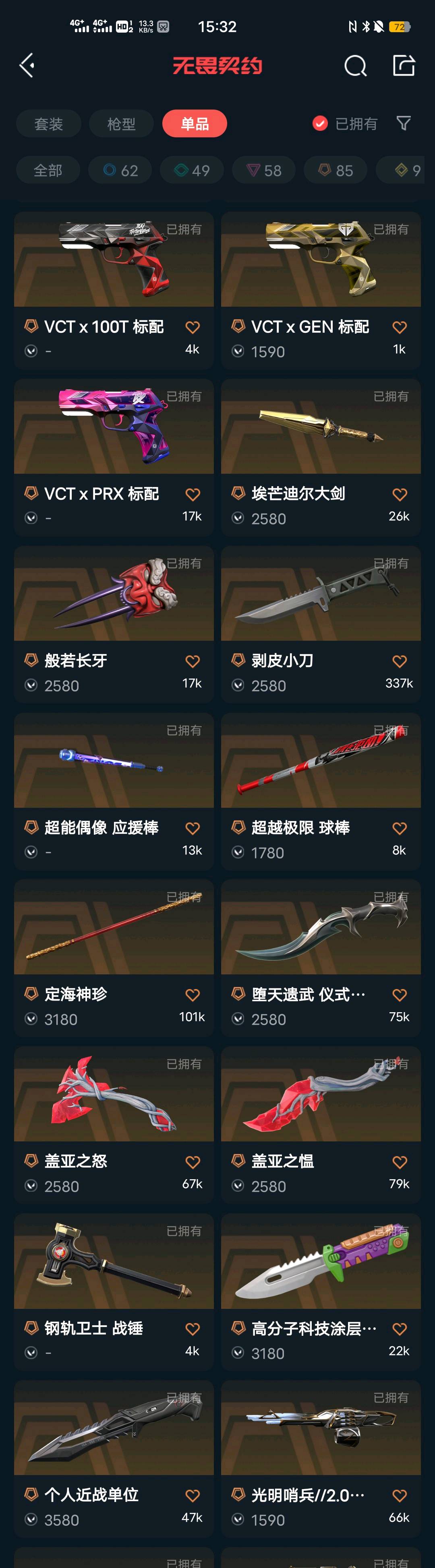The height and width of the screenshot is (1568, 435).
Task: Switch to the 枪型 tab
Action: coord(121,124)
